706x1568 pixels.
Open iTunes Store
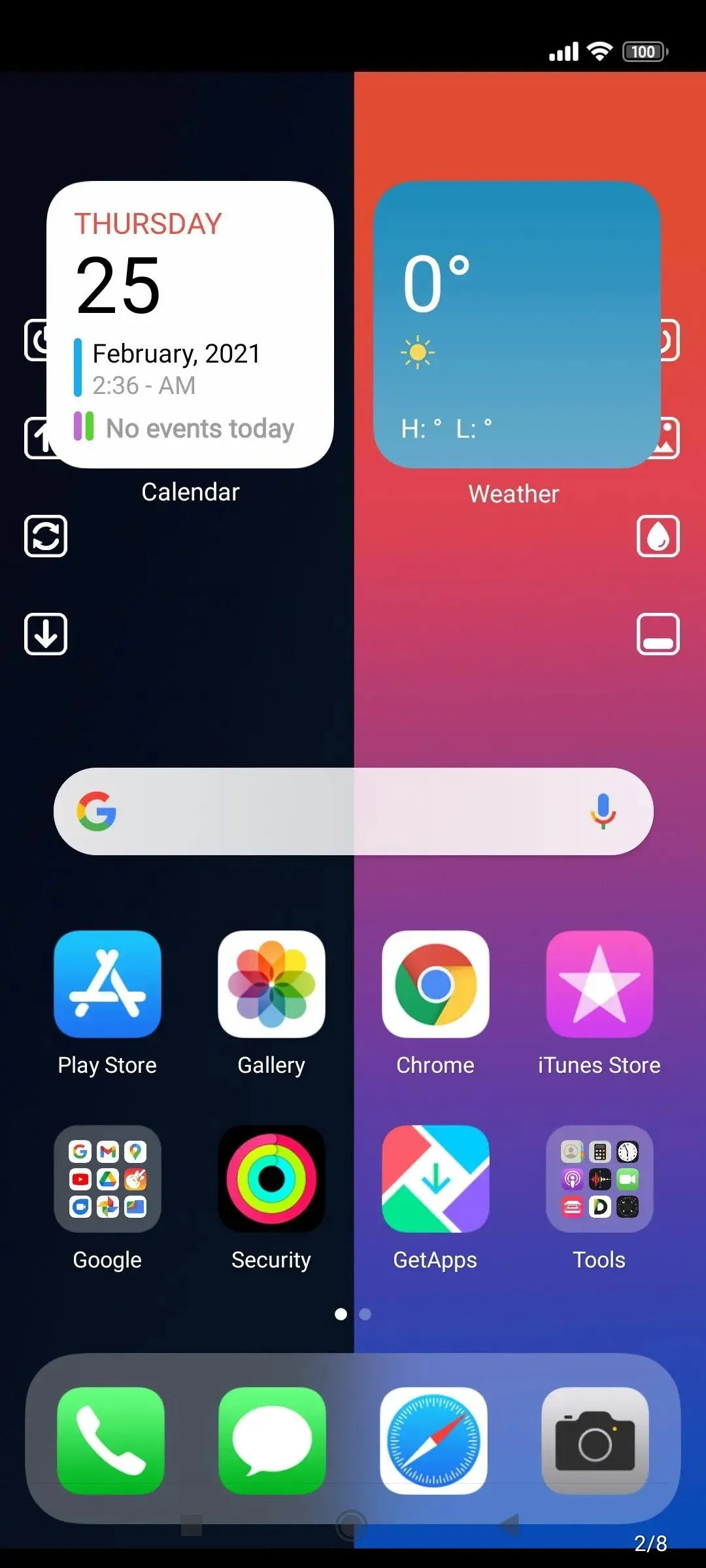click(599, 984)
